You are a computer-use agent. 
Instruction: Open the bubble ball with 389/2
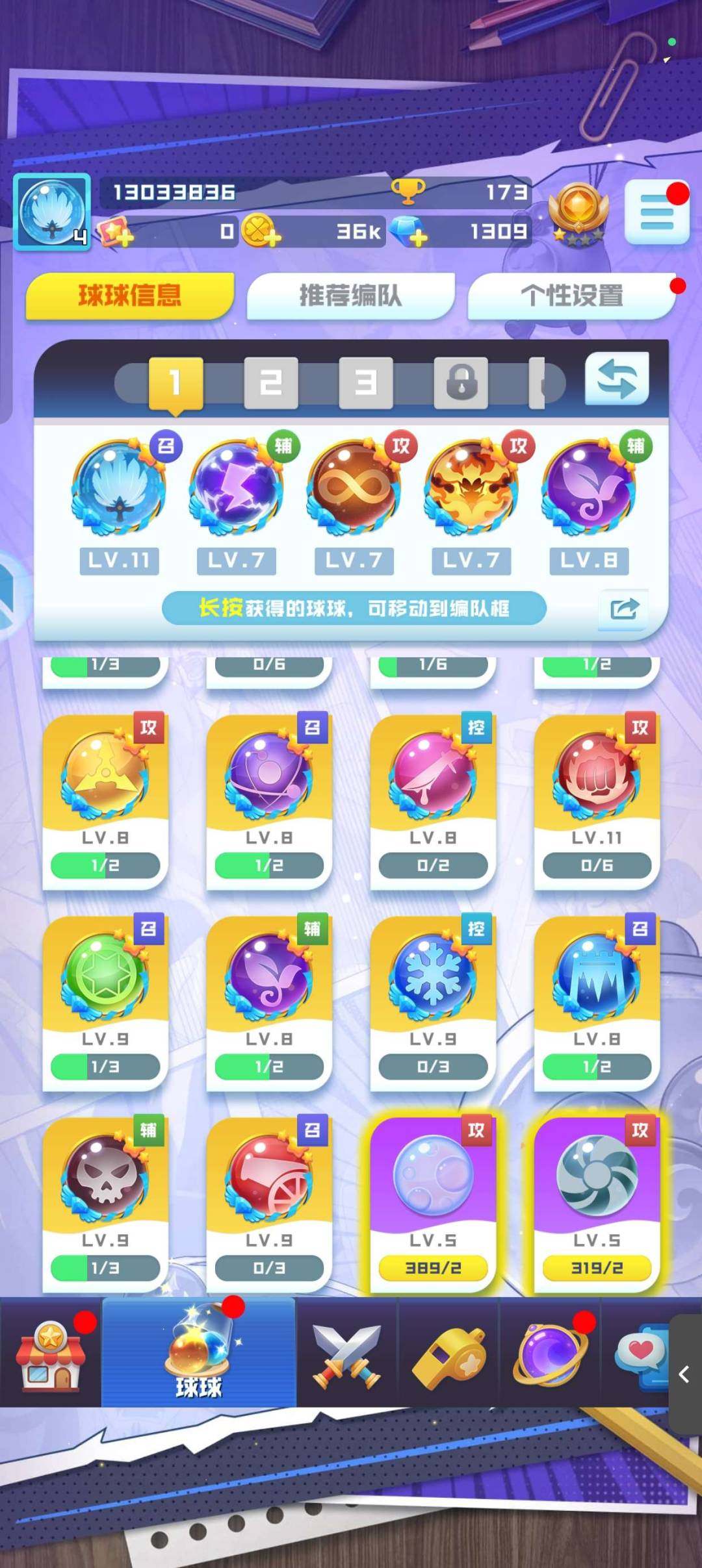pos(433,1204)
